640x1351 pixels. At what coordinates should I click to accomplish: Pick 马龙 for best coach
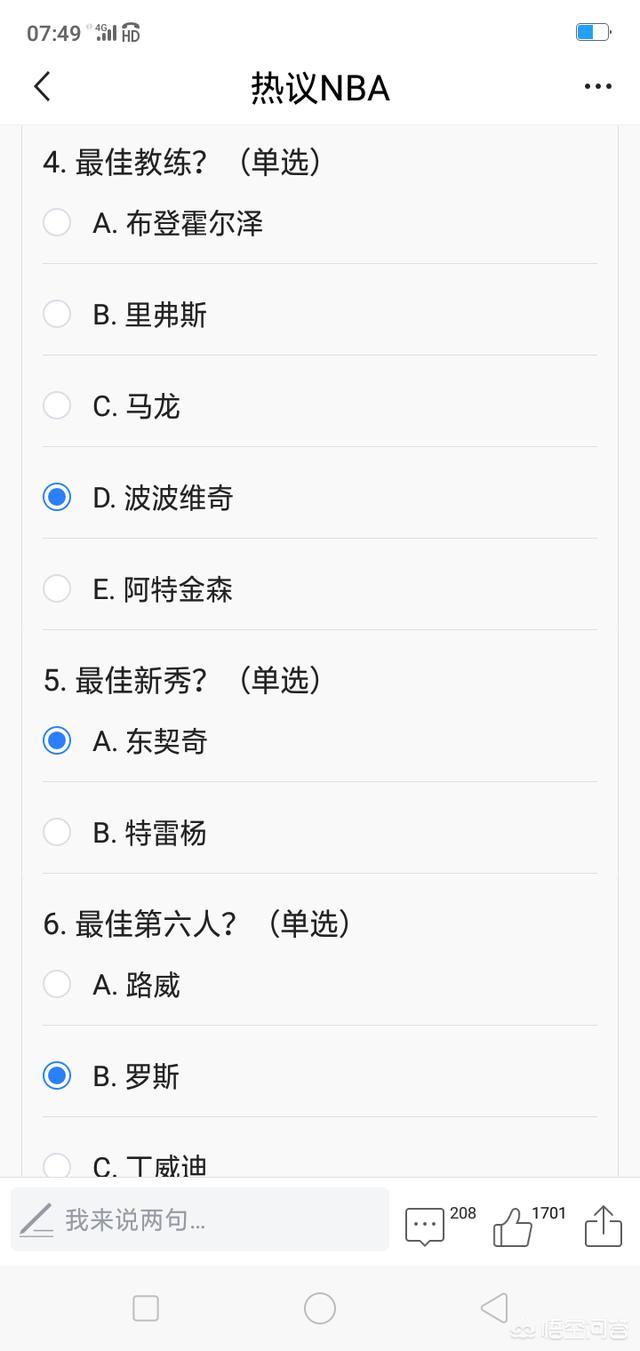point(320,406)
